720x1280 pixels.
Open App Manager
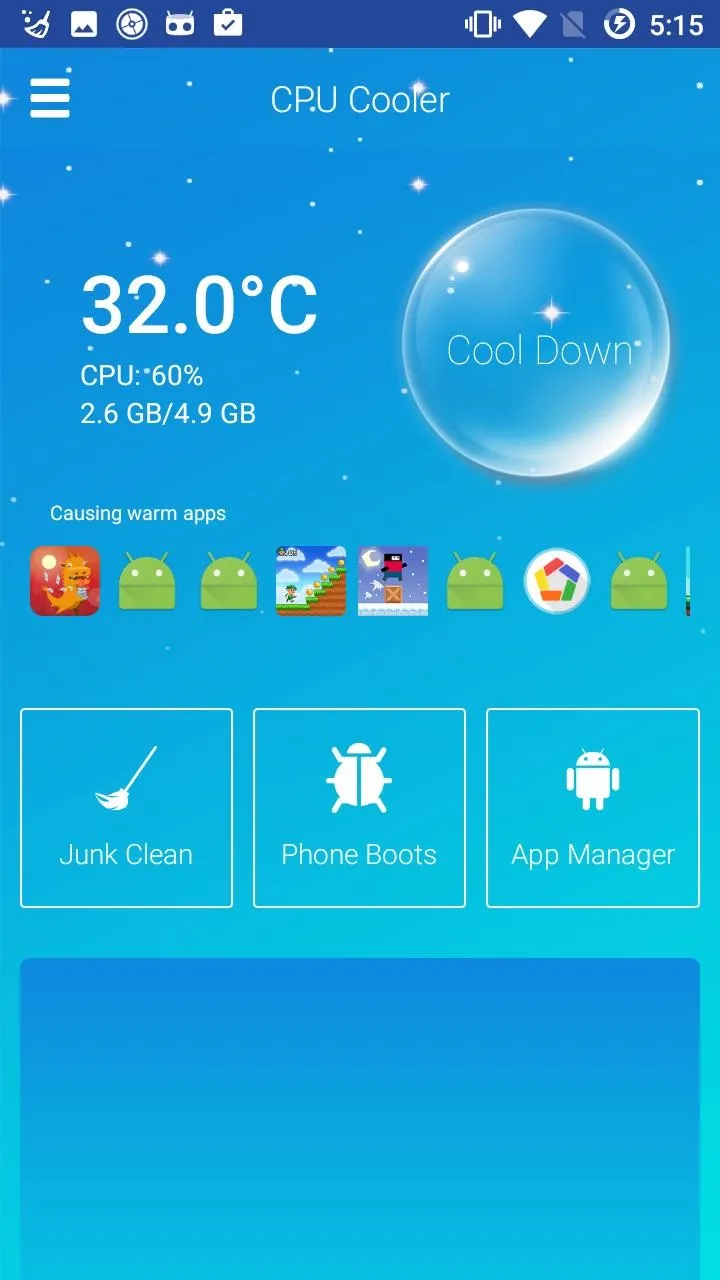click(593, 808)
